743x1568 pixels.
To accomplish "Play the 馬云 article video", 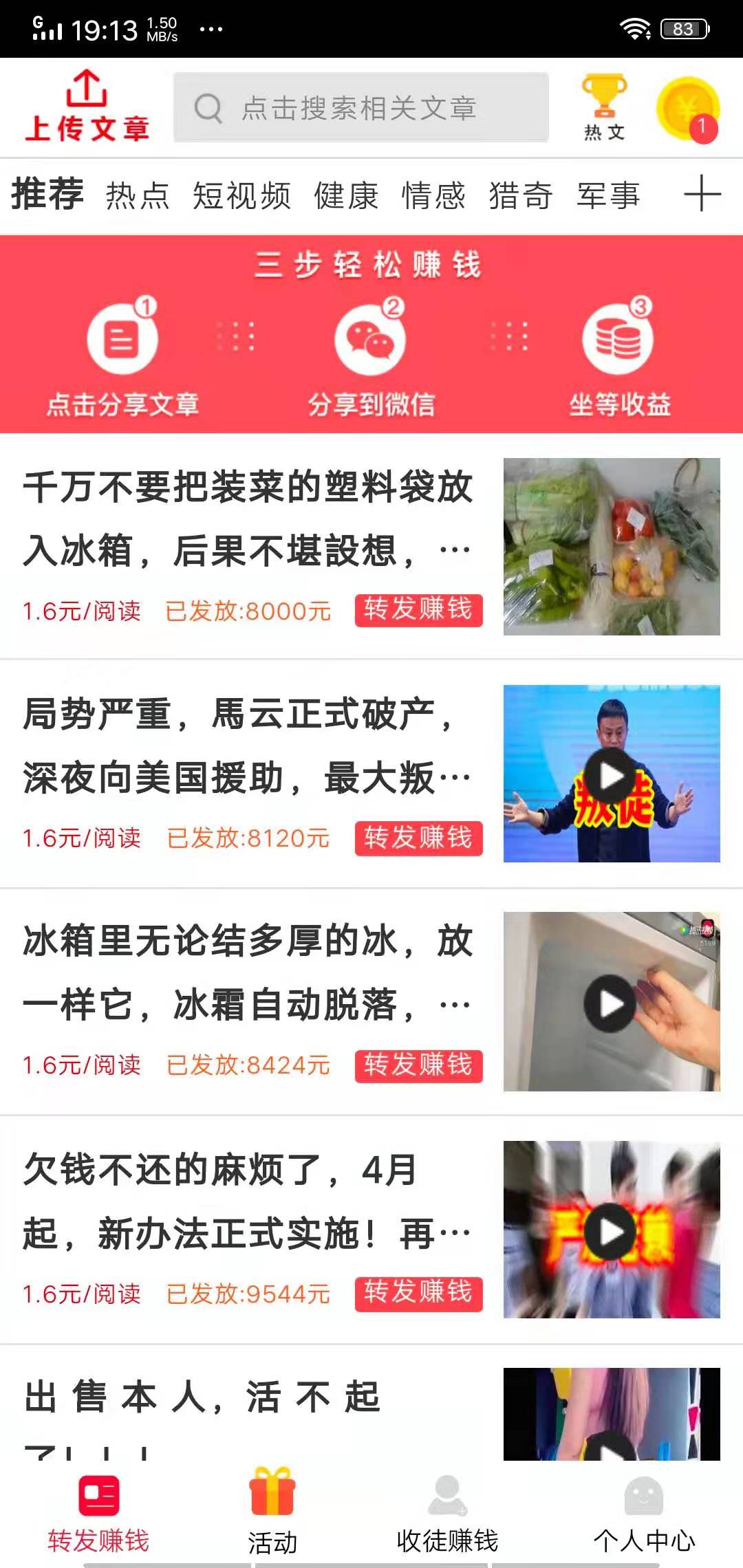I will 608,774.
